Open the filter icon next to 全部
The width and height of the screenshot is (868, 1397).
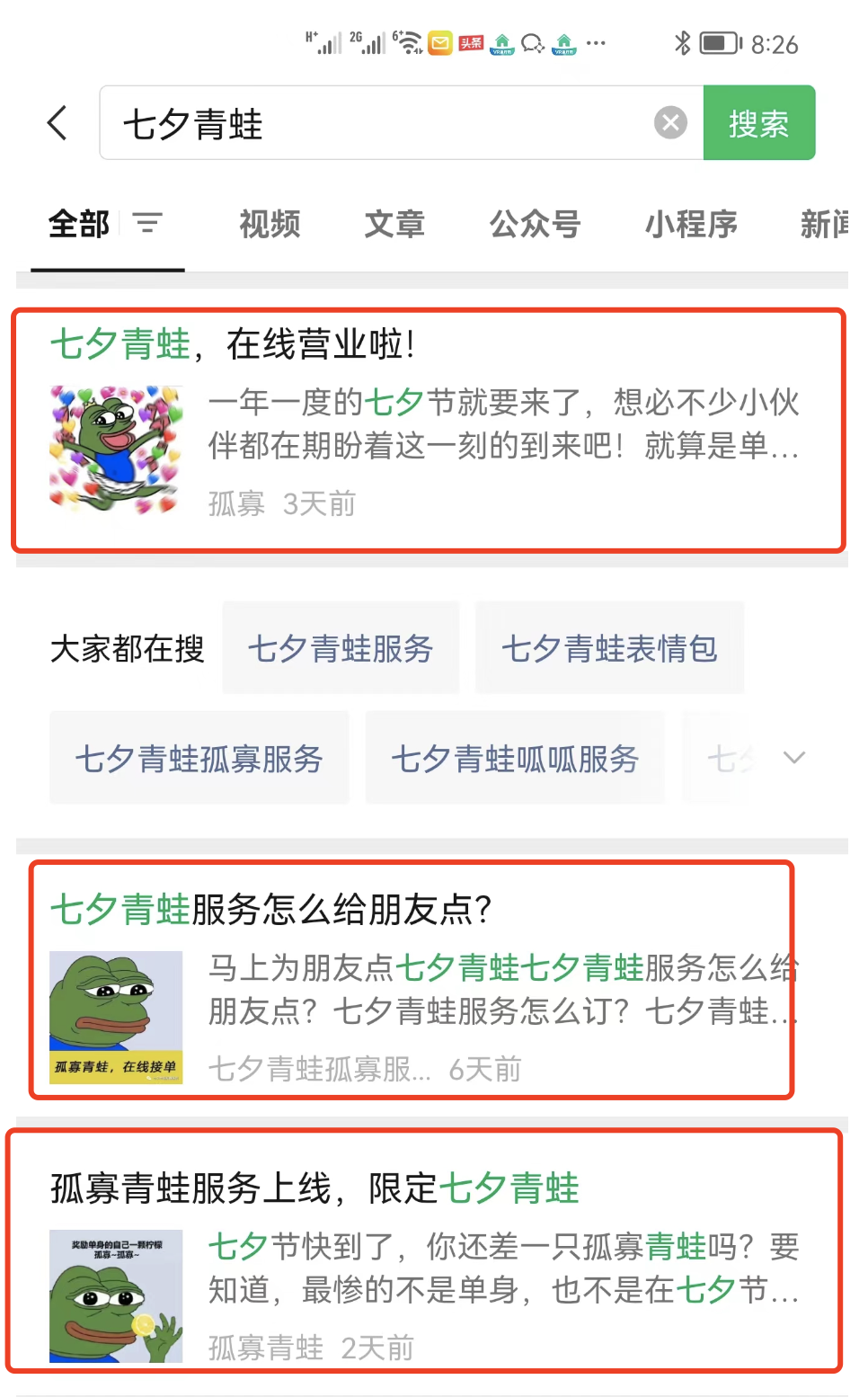147,222
